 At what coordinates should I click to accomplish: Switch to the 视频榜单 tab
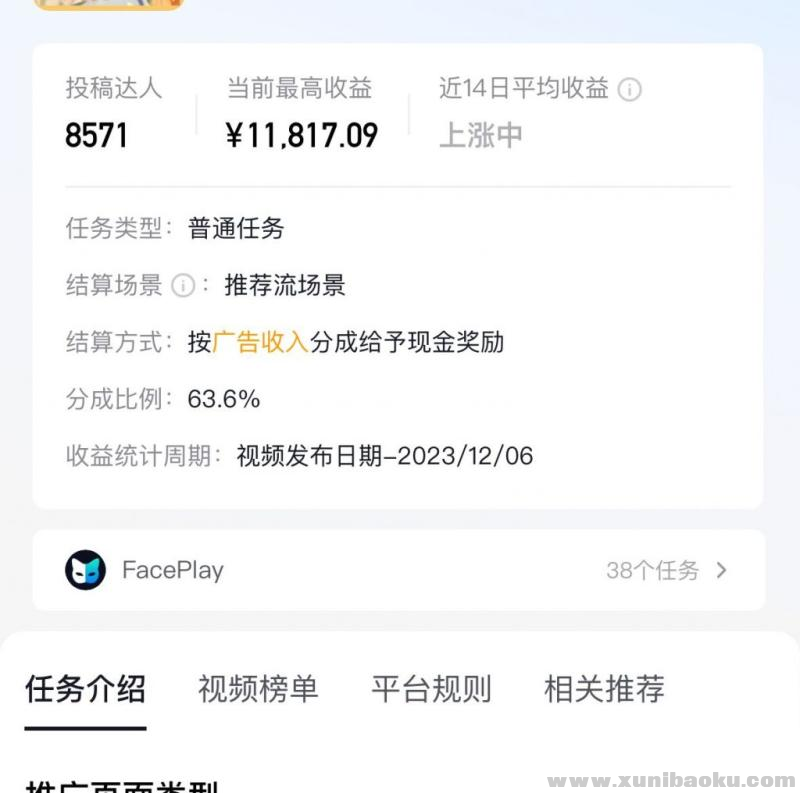tap(258, 689)
